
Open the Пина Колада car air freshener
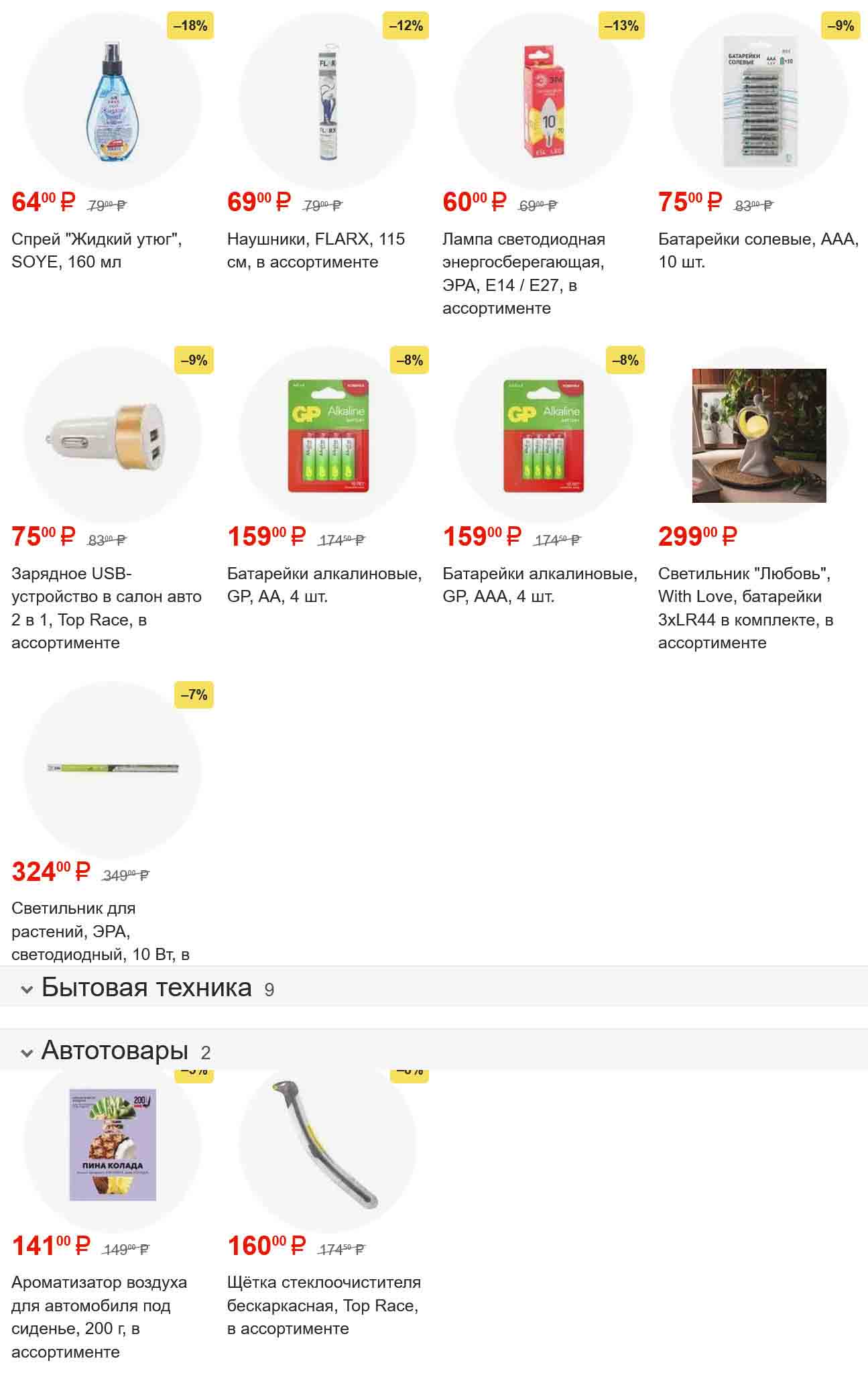(x=112, y=1146)
